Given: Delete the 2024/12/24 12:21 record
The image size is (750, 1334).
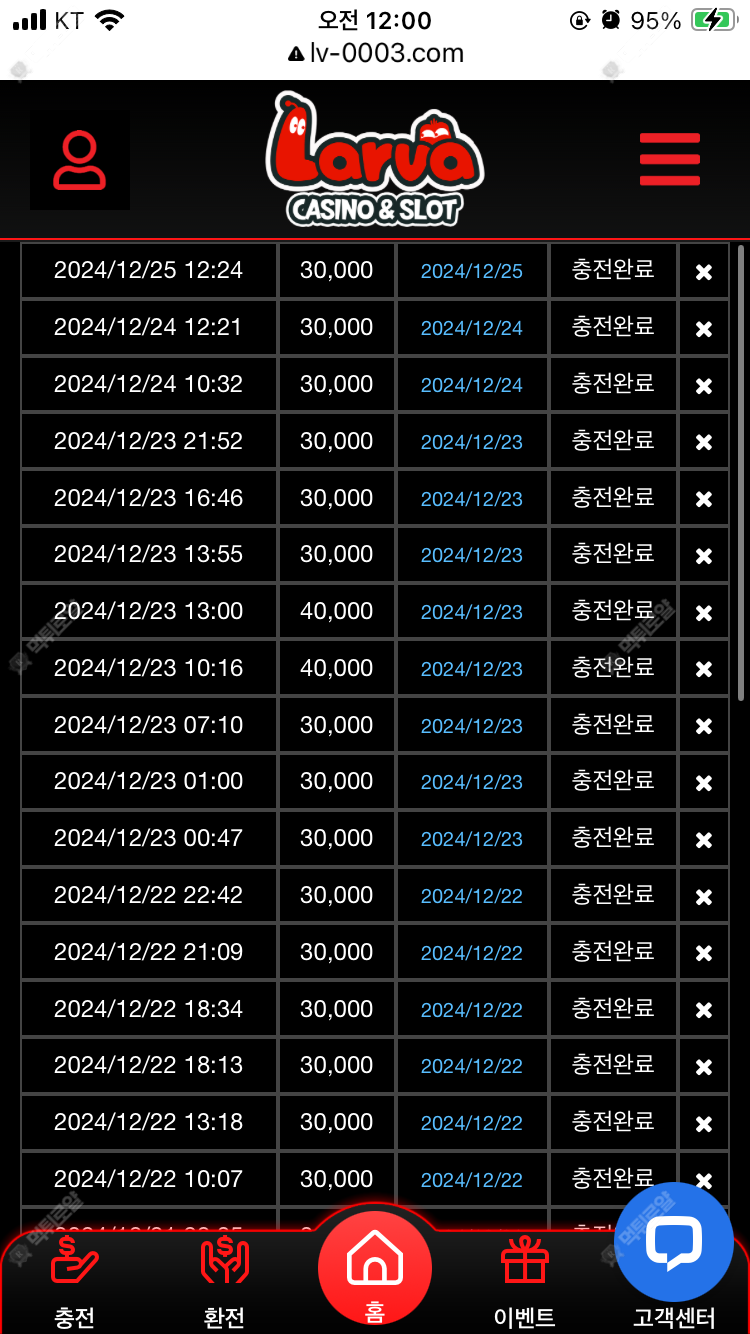Looking at the screenshot, I should click(x=704, y=329).
